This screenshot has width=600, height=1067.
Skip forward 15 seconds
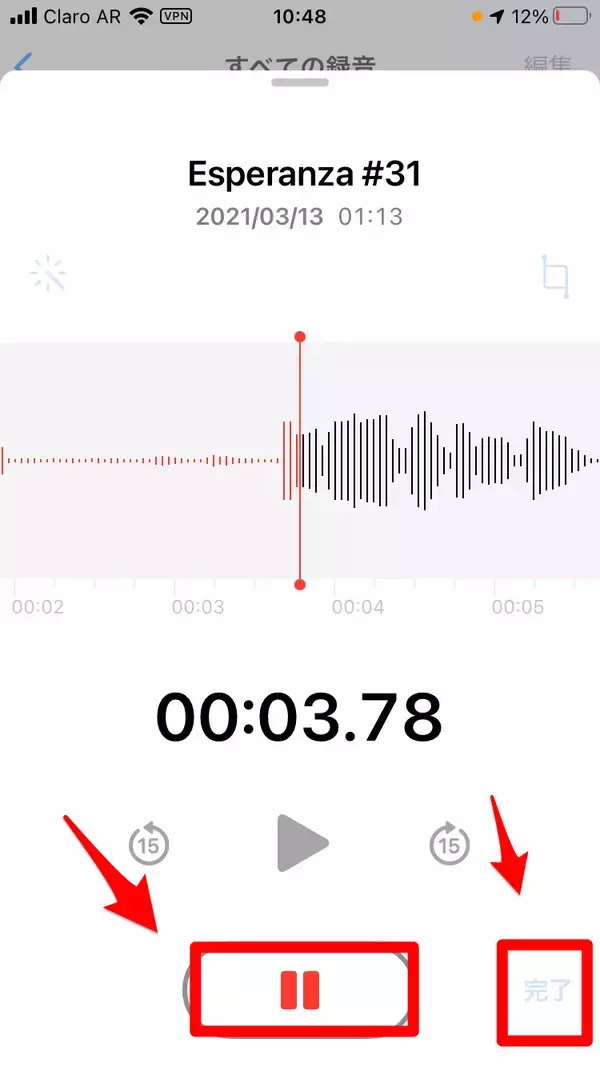coord(450,845)
